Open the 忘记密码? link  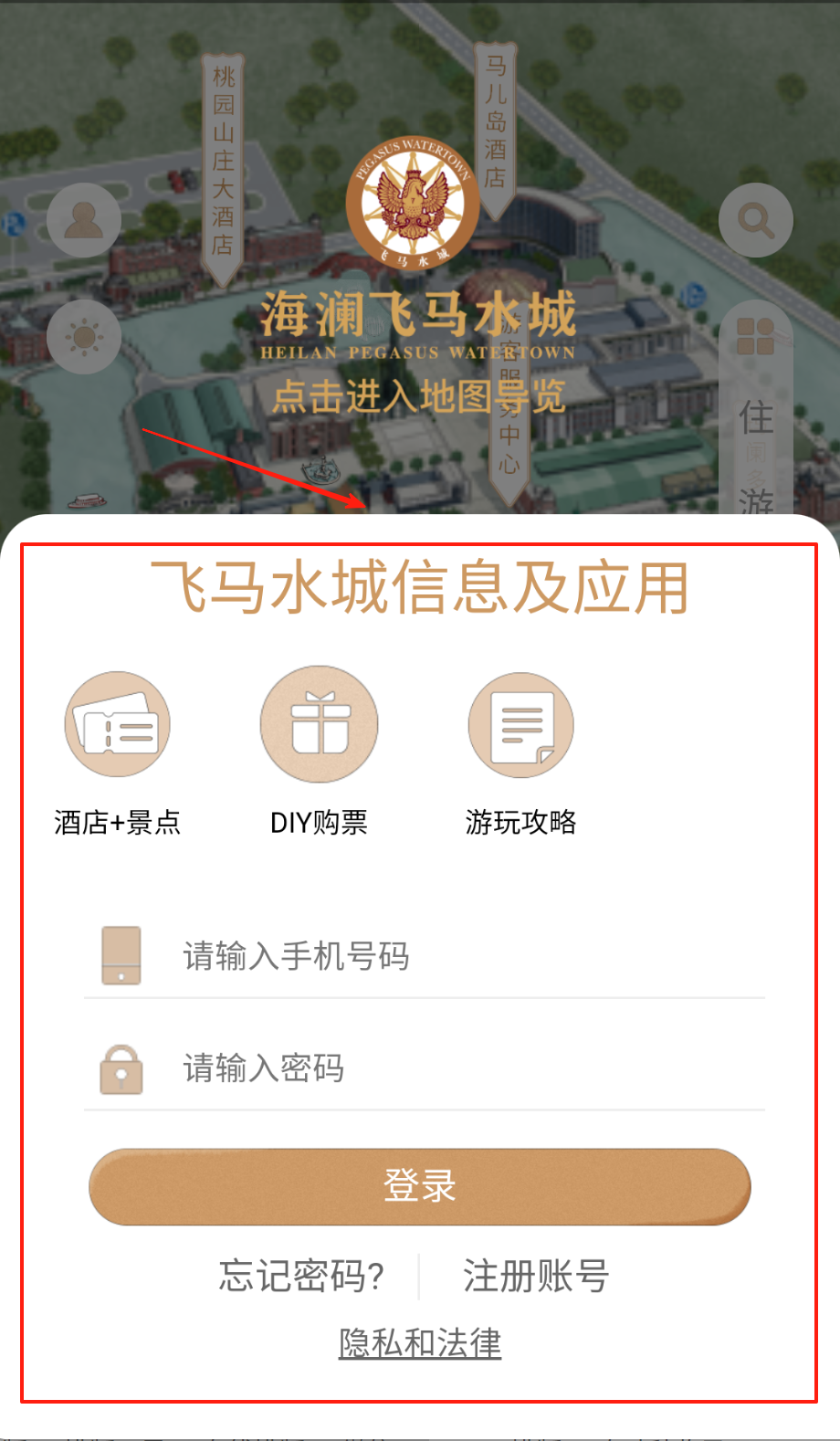point(301,1276)
